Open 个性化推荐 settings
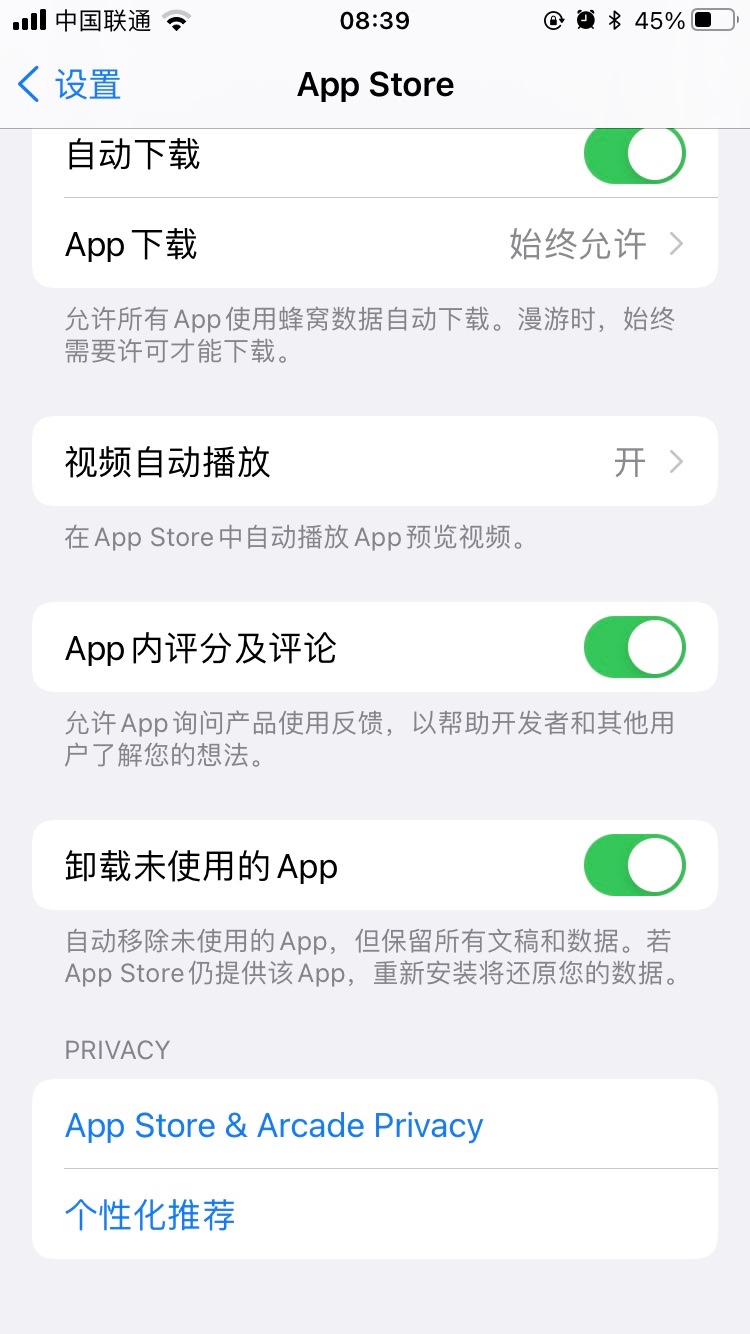The width and height of the screenshot is (750, 1334). (x=150, y=1214)
